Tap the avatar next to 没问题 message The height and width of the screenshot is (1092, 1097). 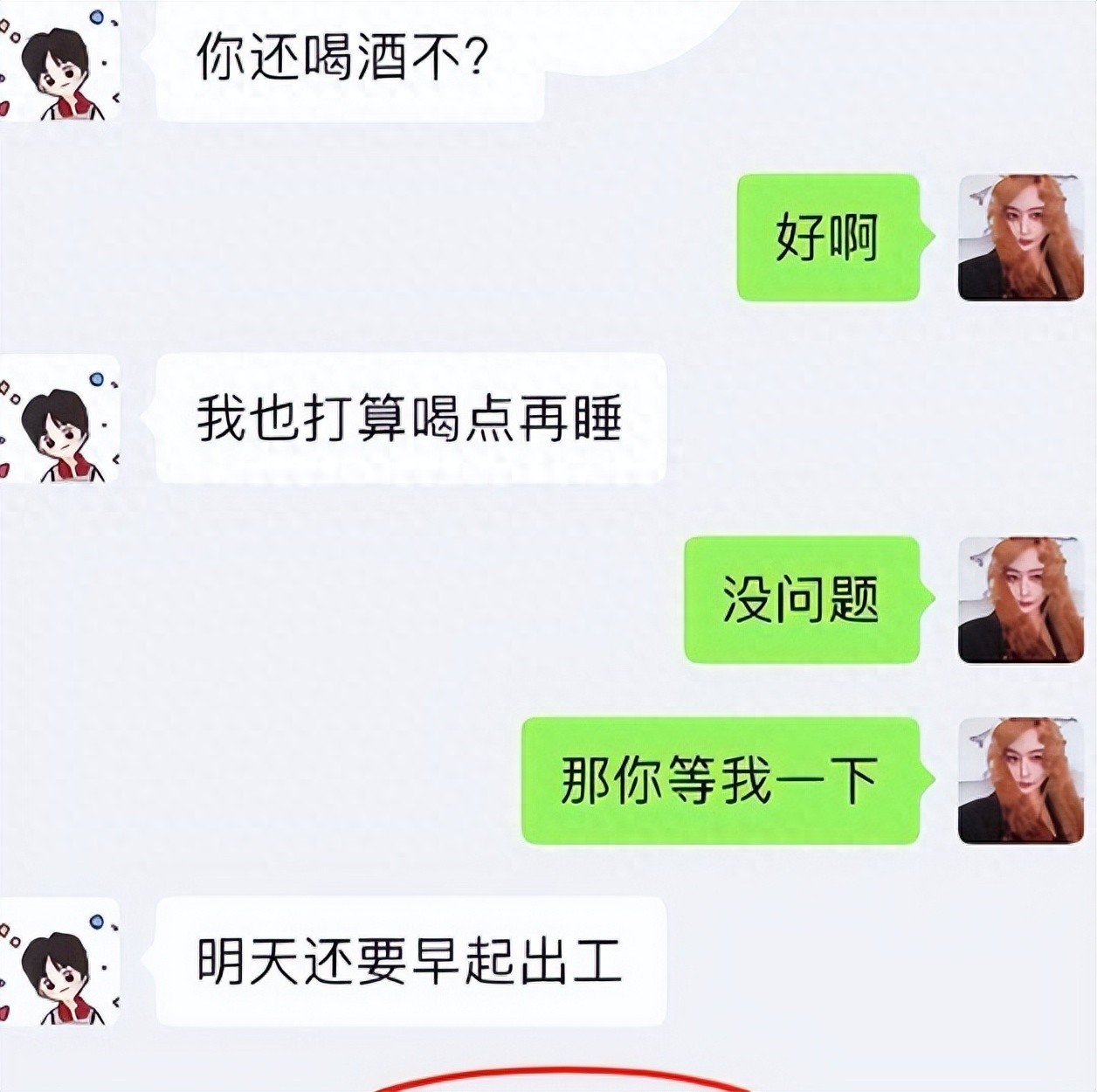[x=1020, y=599]
